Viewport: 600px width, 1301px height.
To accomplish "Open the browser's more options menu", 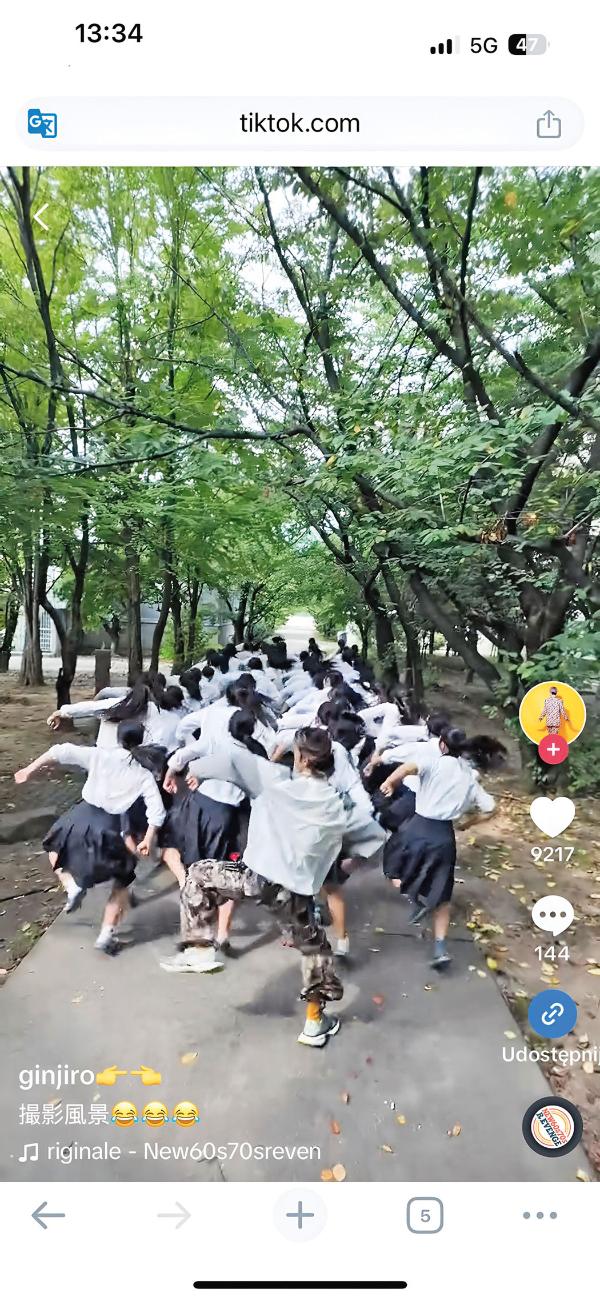I will pyautogui.click(x=539, y=1215).
